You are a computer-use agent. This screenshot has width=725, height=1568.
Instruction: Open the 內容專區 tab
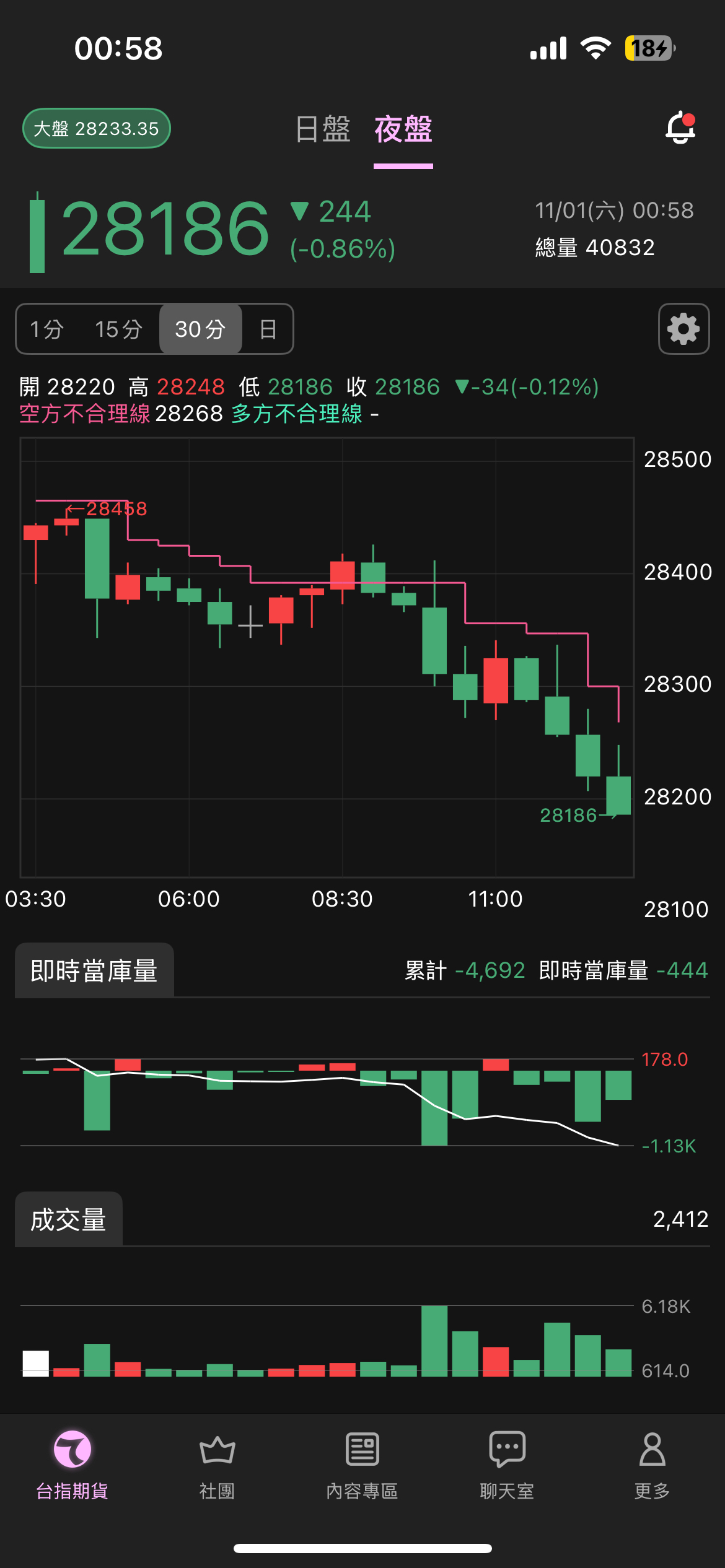coord(362,1465)
